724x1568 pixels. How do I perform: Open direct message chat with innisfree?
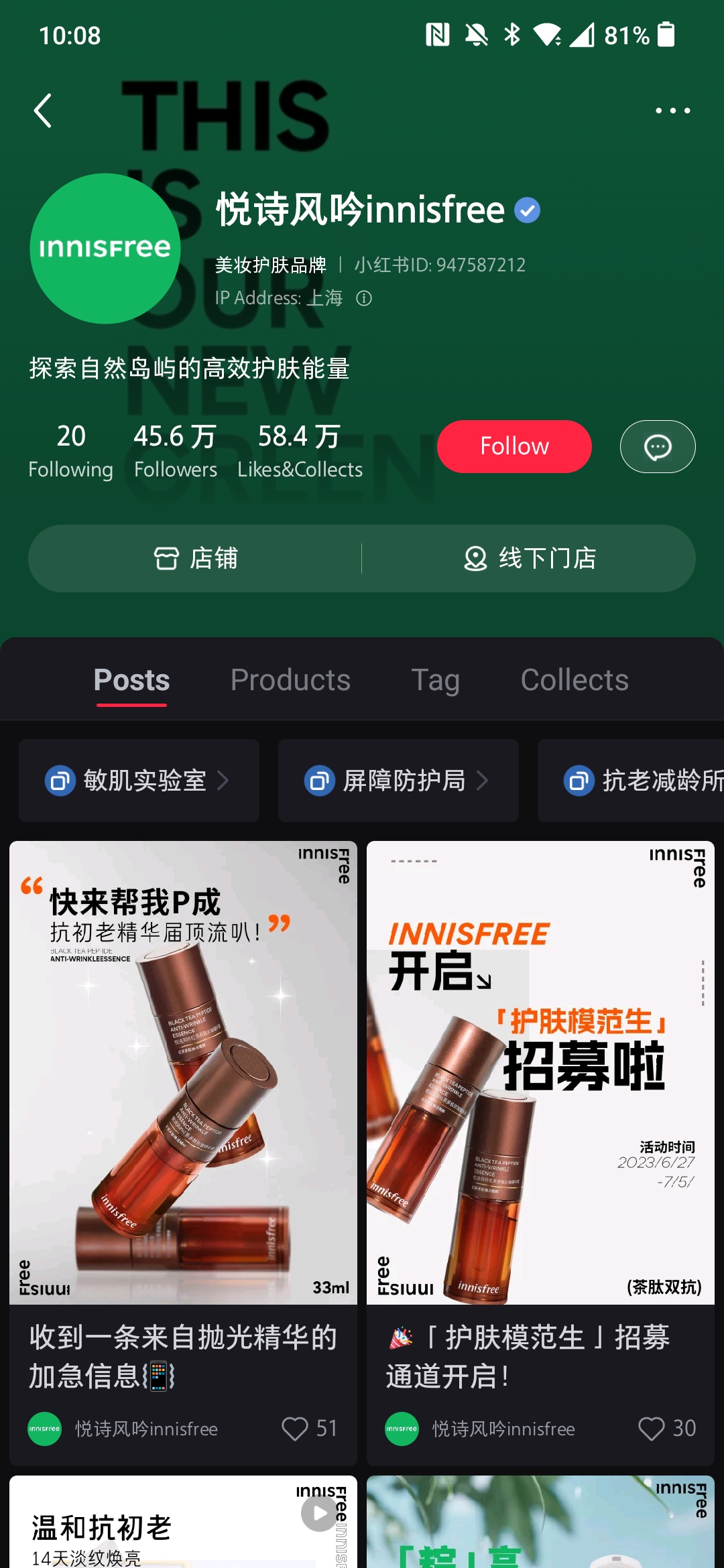click(657, 446)
